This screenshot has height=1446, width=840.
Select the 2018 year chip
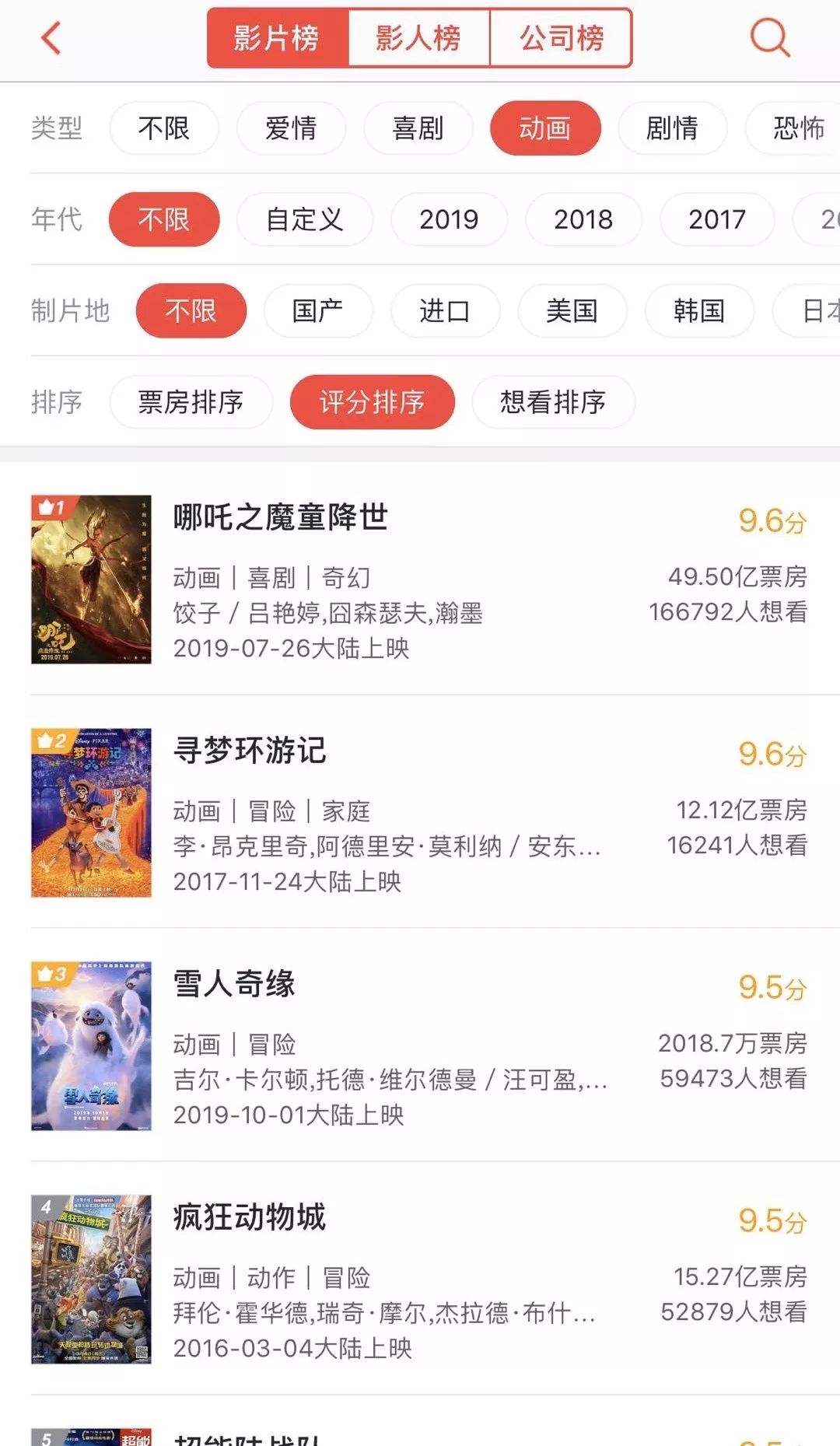(583, 219)
